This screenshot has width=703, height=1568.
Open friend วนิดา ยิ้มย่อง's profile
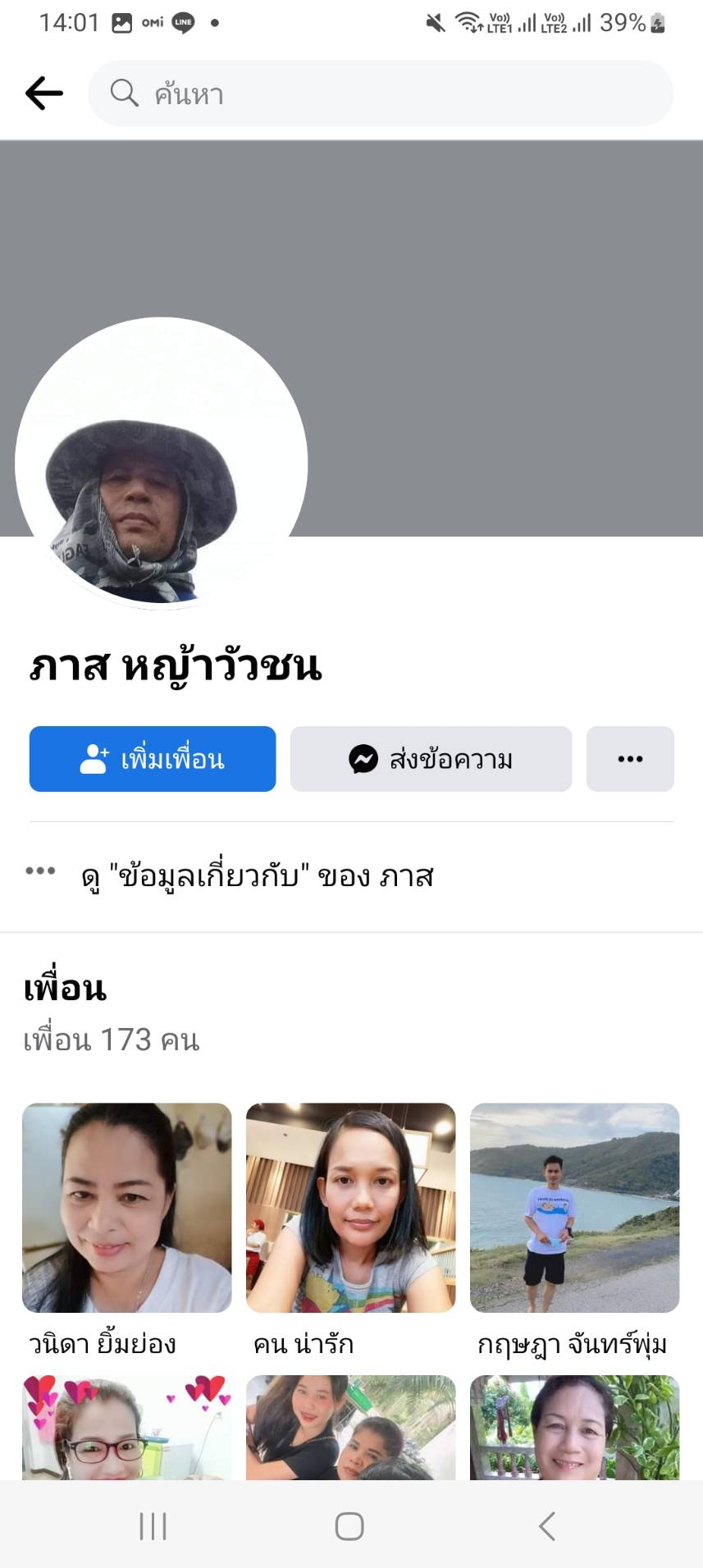click(x=127, y=1208)
